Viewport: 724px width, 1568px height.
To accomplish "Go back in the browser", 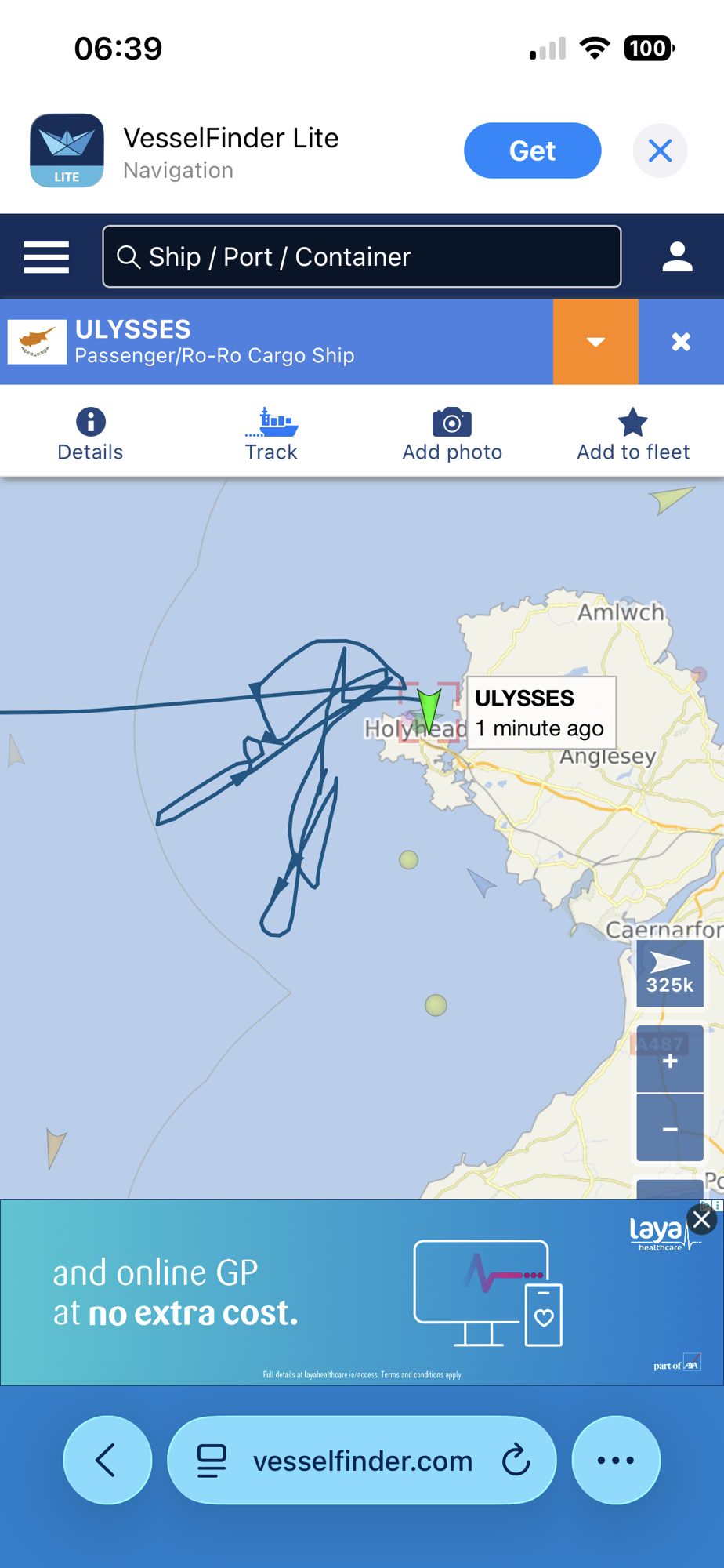I will (x=107, y=1460).
